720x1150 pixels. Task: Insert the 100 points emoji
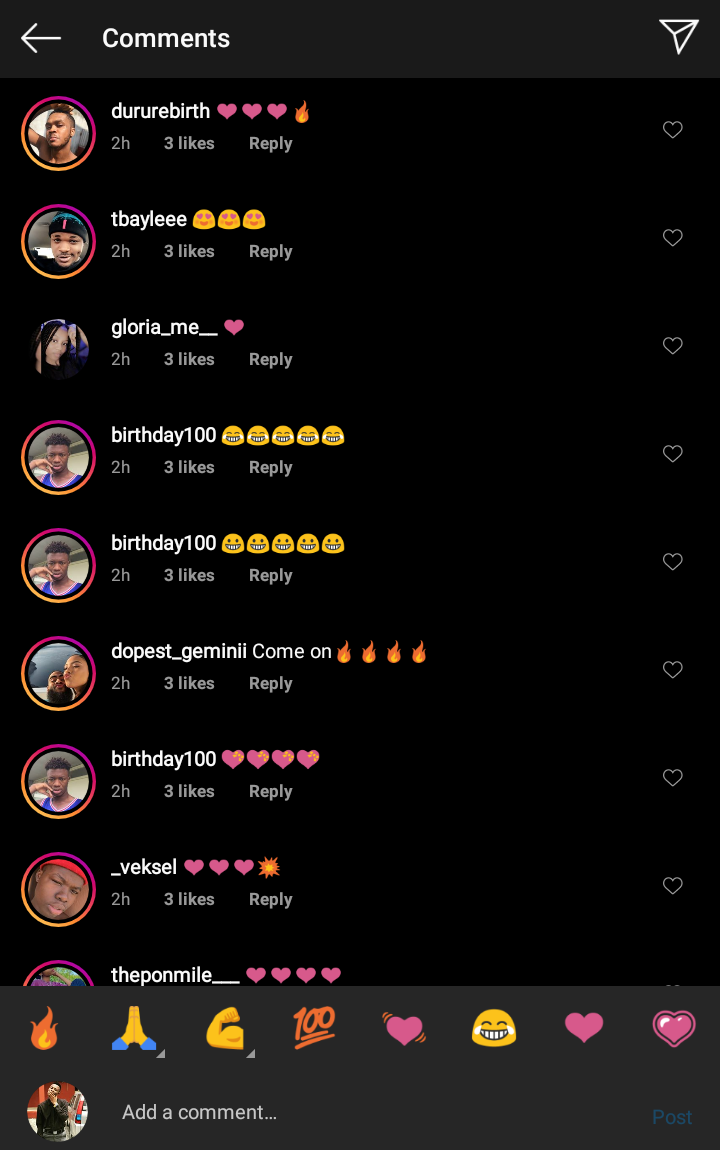pyautogui.click(x=314, y=1028)
